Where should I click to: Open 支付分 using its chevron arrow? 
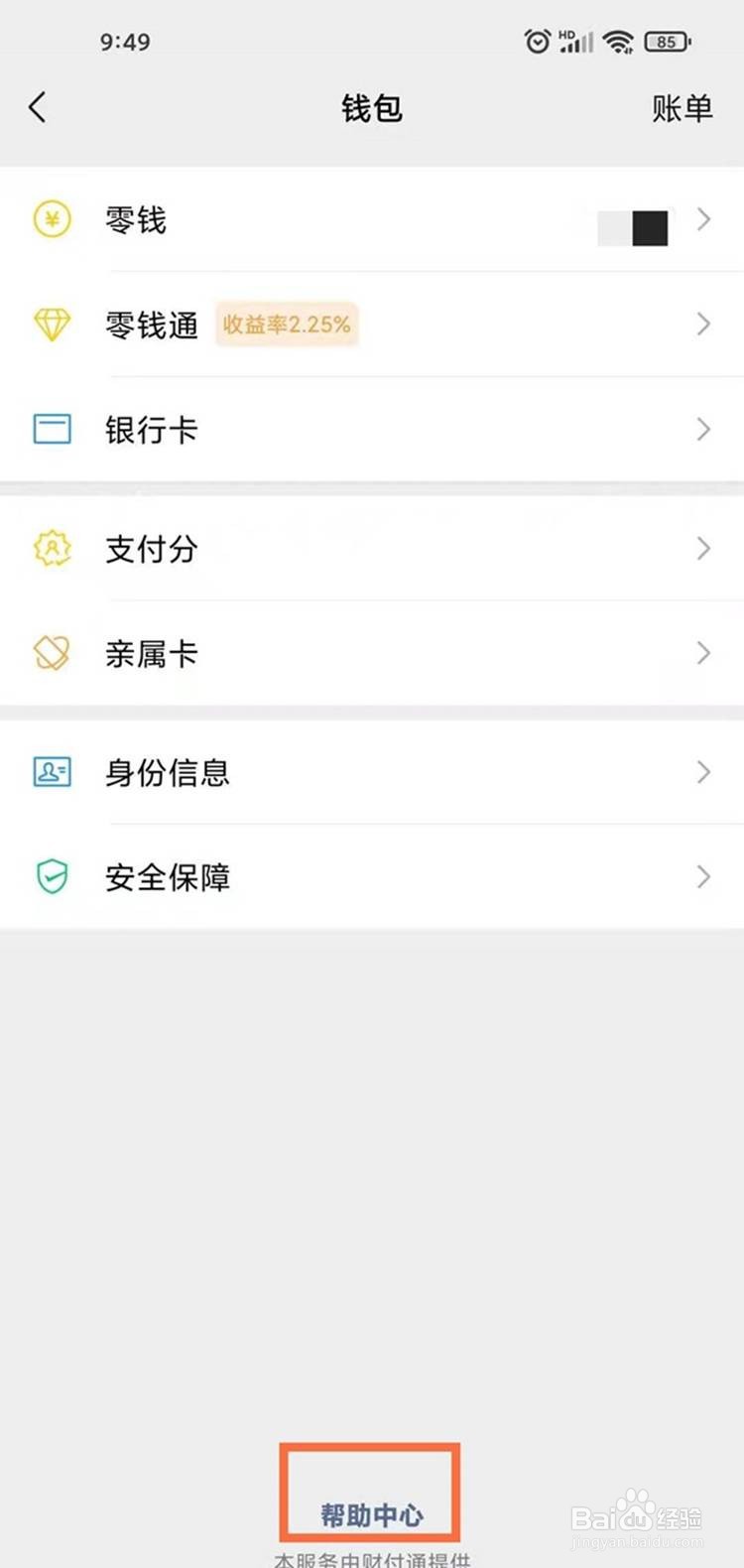coord(704,549)
